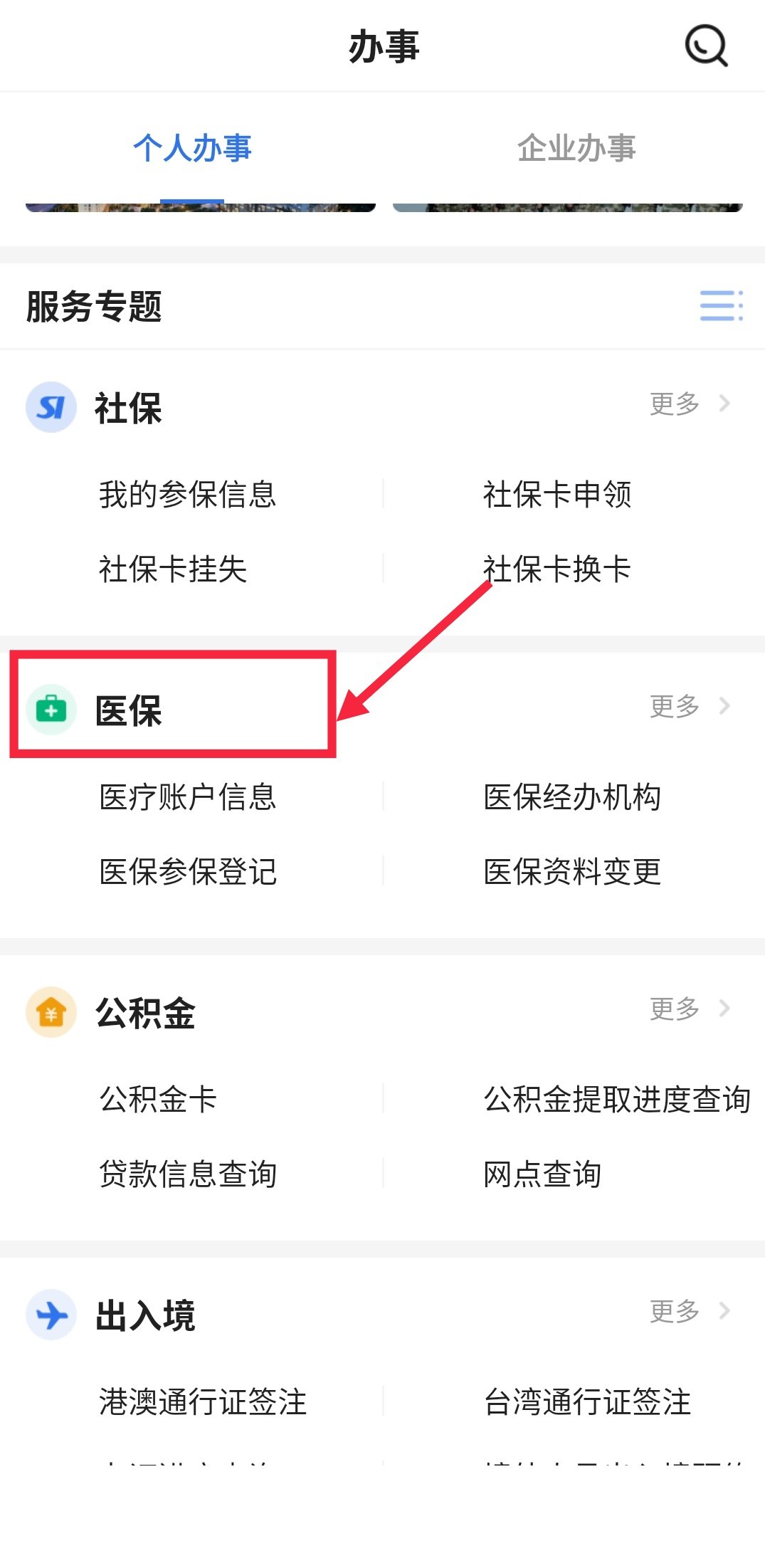View 更多 for the 社保 section
The width and height of the screenshot is (765, 1568).
[x=689, y=404]
